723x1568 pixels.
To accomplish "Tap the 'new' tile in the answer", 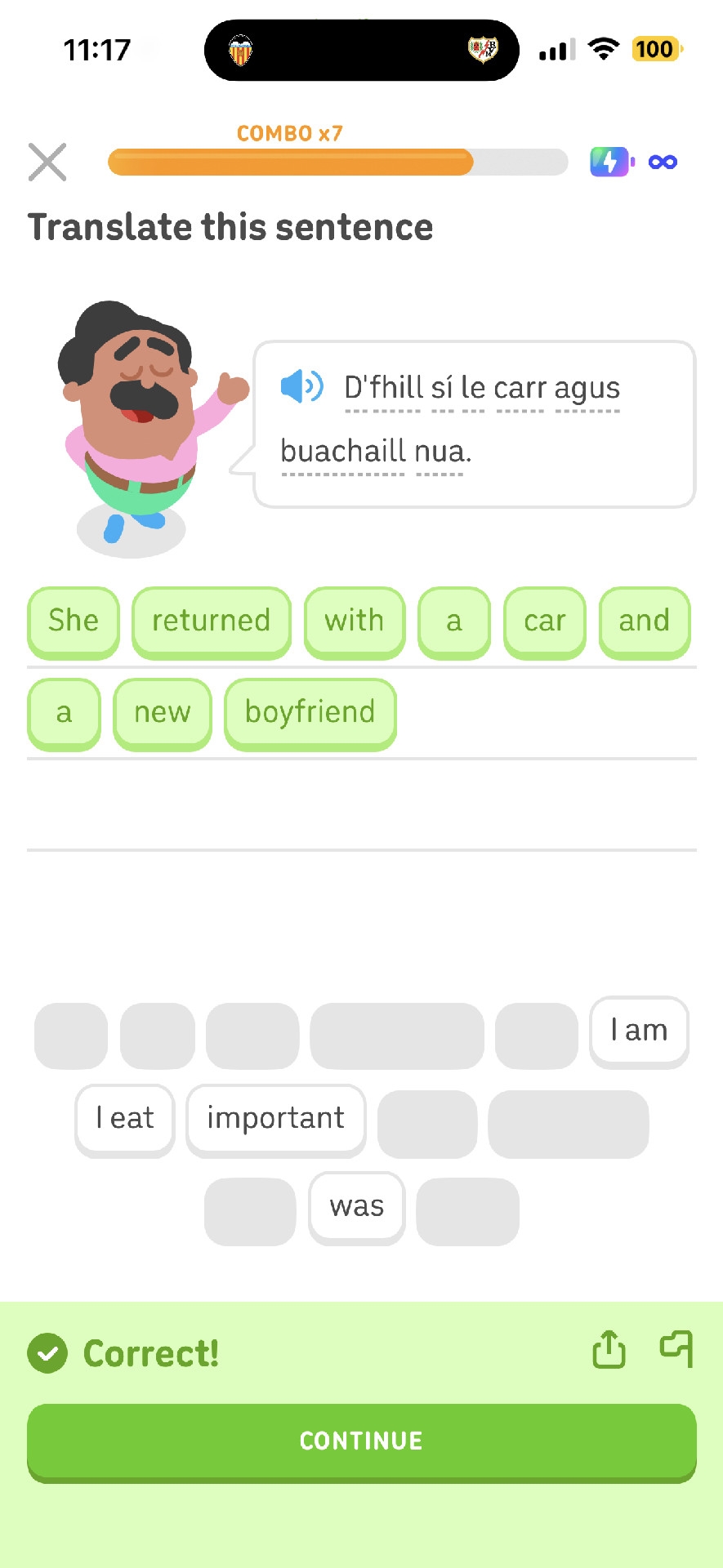I will coord(163,714).
